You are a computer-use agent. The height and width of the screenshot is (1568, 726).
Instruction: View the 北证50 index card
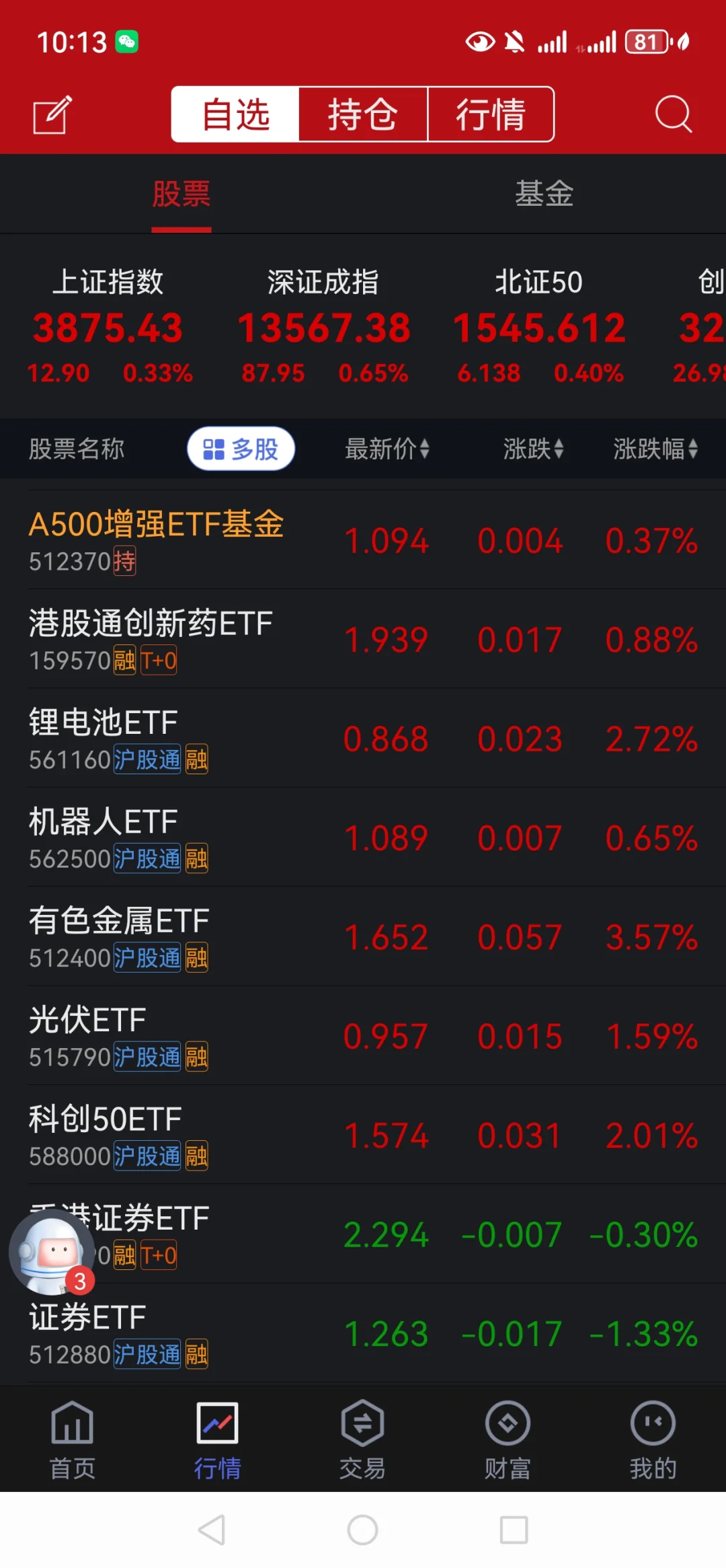539,327
